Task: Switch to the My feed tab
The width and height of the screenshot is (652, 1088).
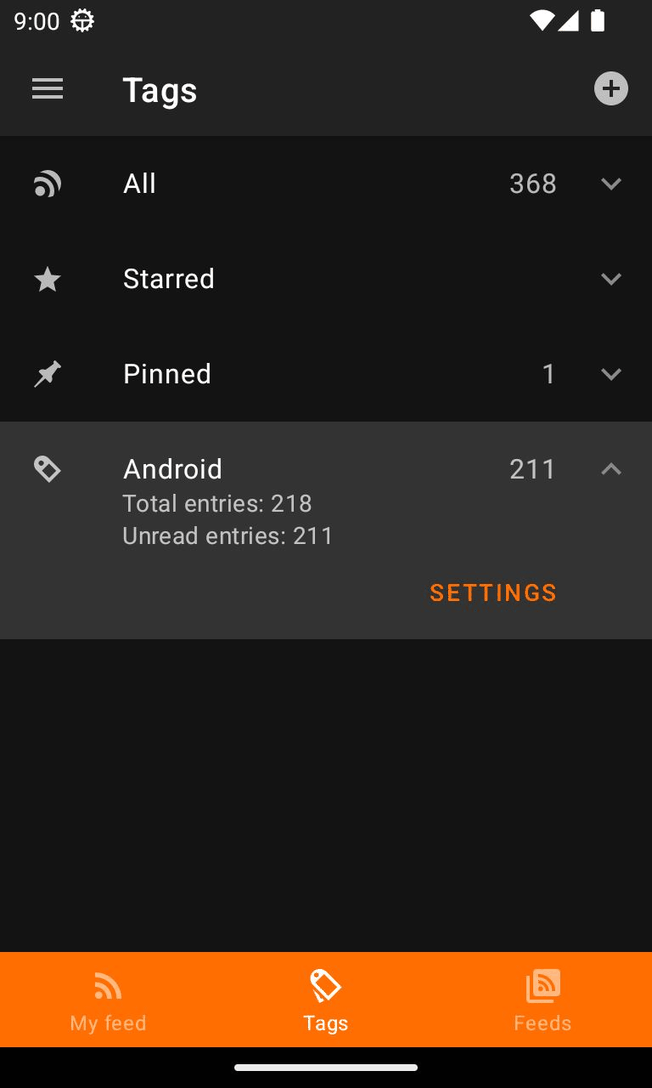Action: tap(108, 1000)
